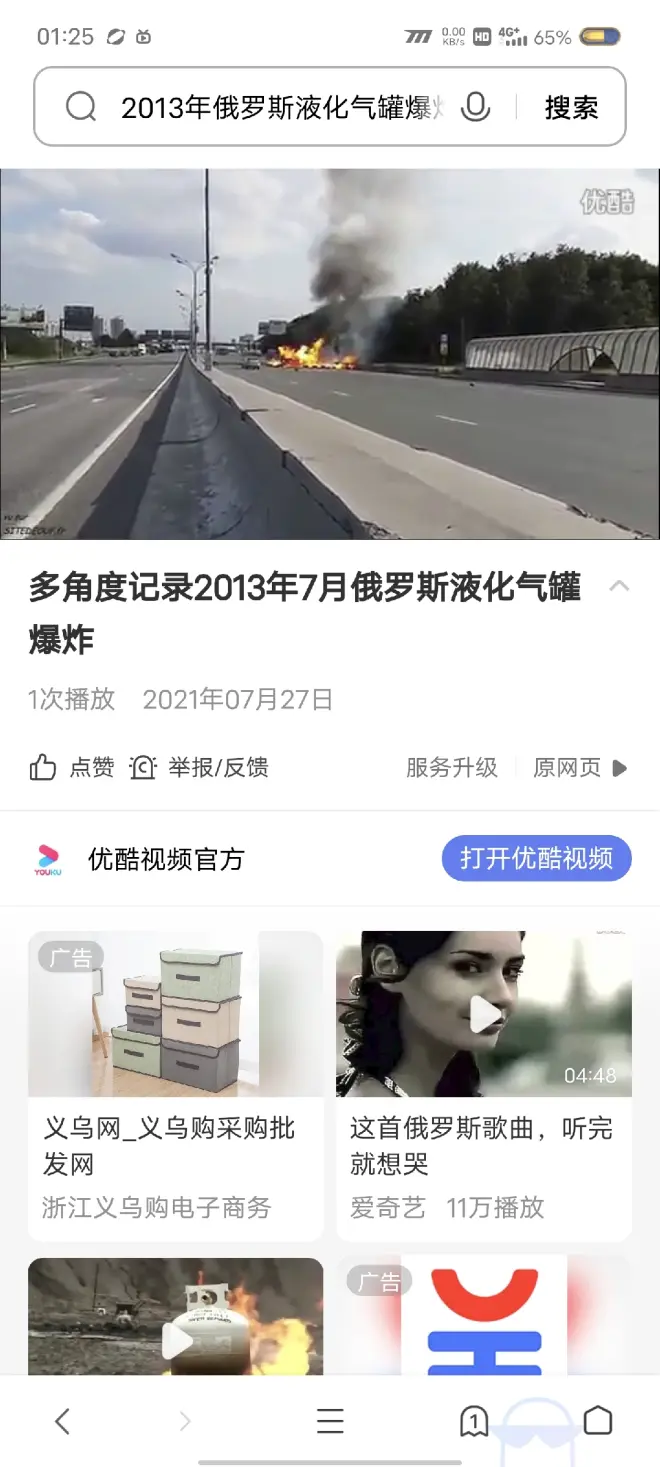
Task: Go to the 原网页 original page
Action: (580, 767)
